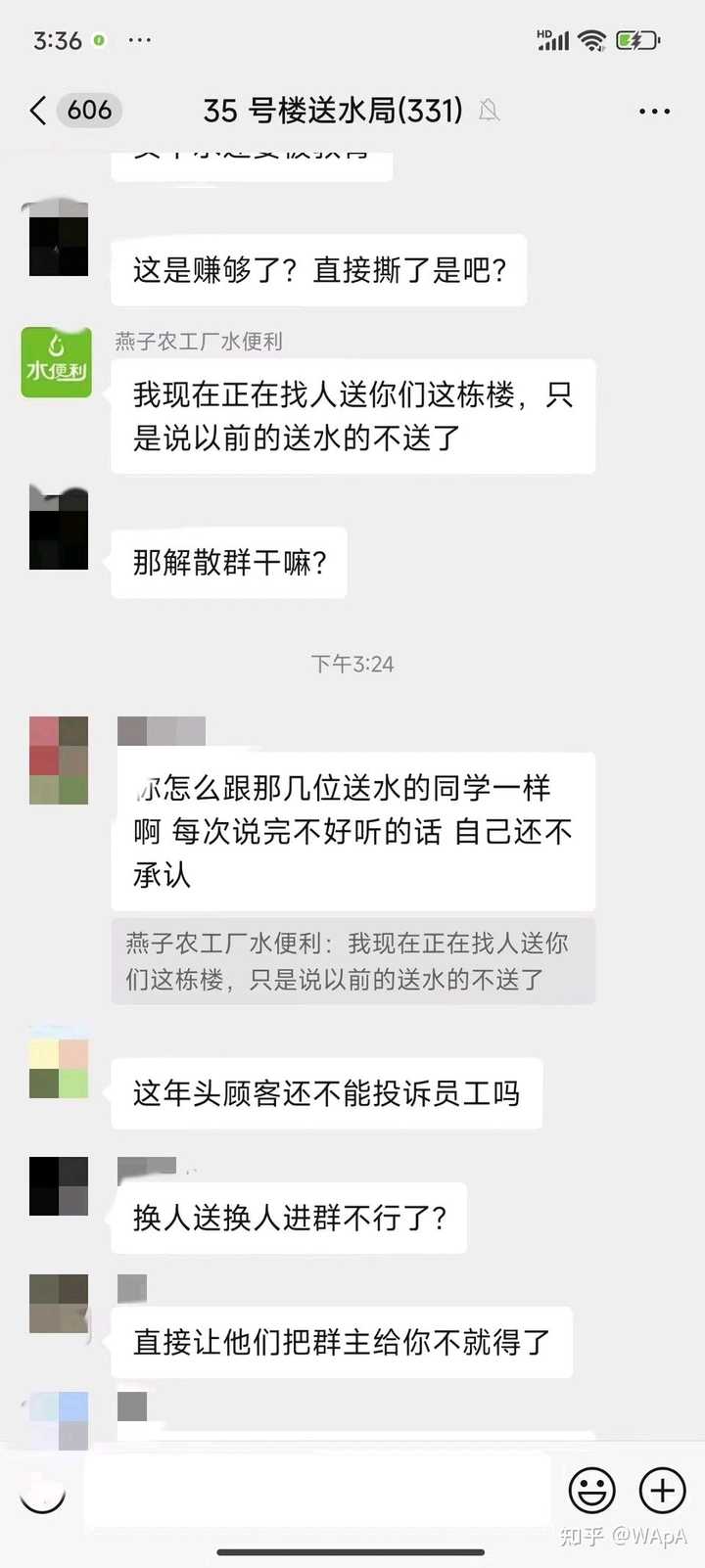Tap the quoted message from 燕子农工厂水便利
Viewport: 705px width, 1568px height.
pos(352,961)
